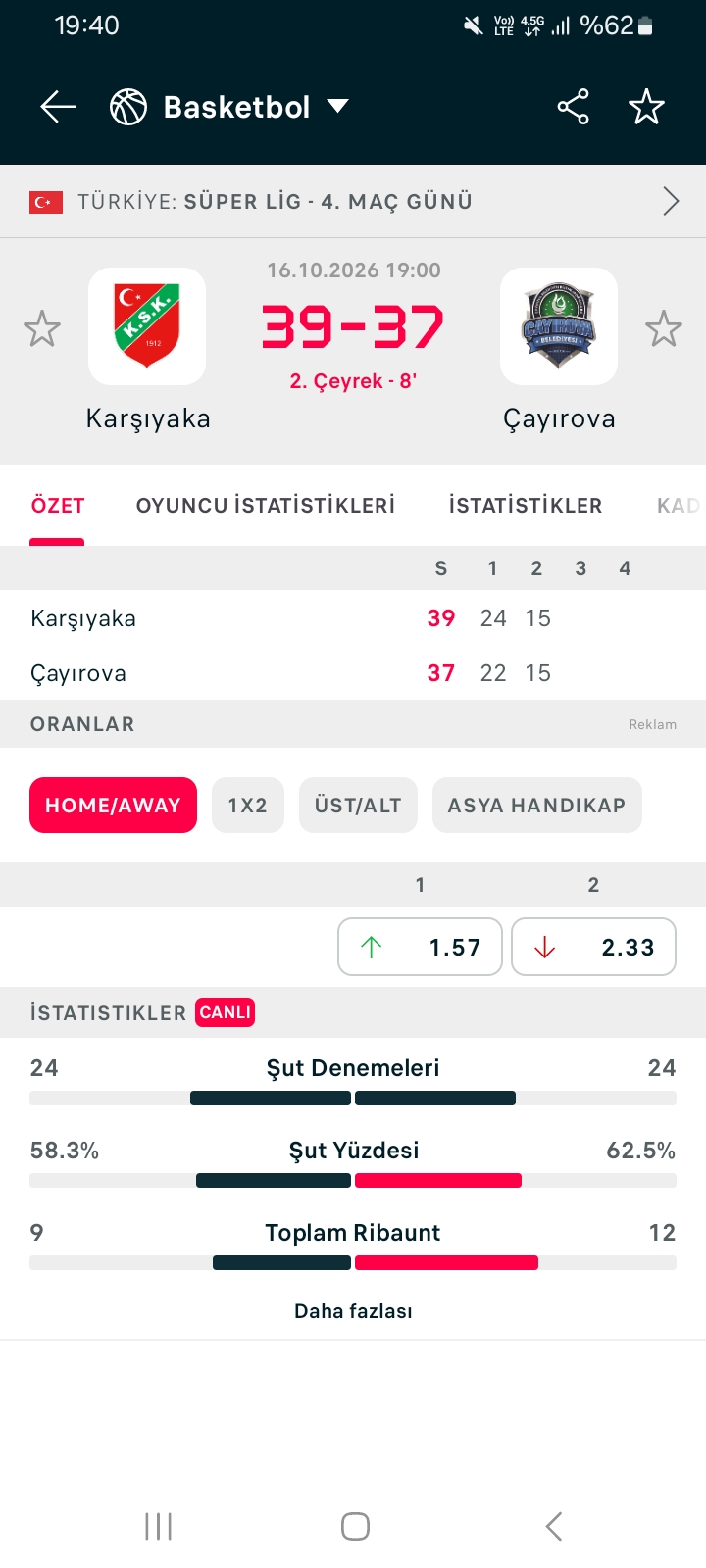Open the Karşıyaka team logo
Viewport: 706px width, 1568px height.
147,326
